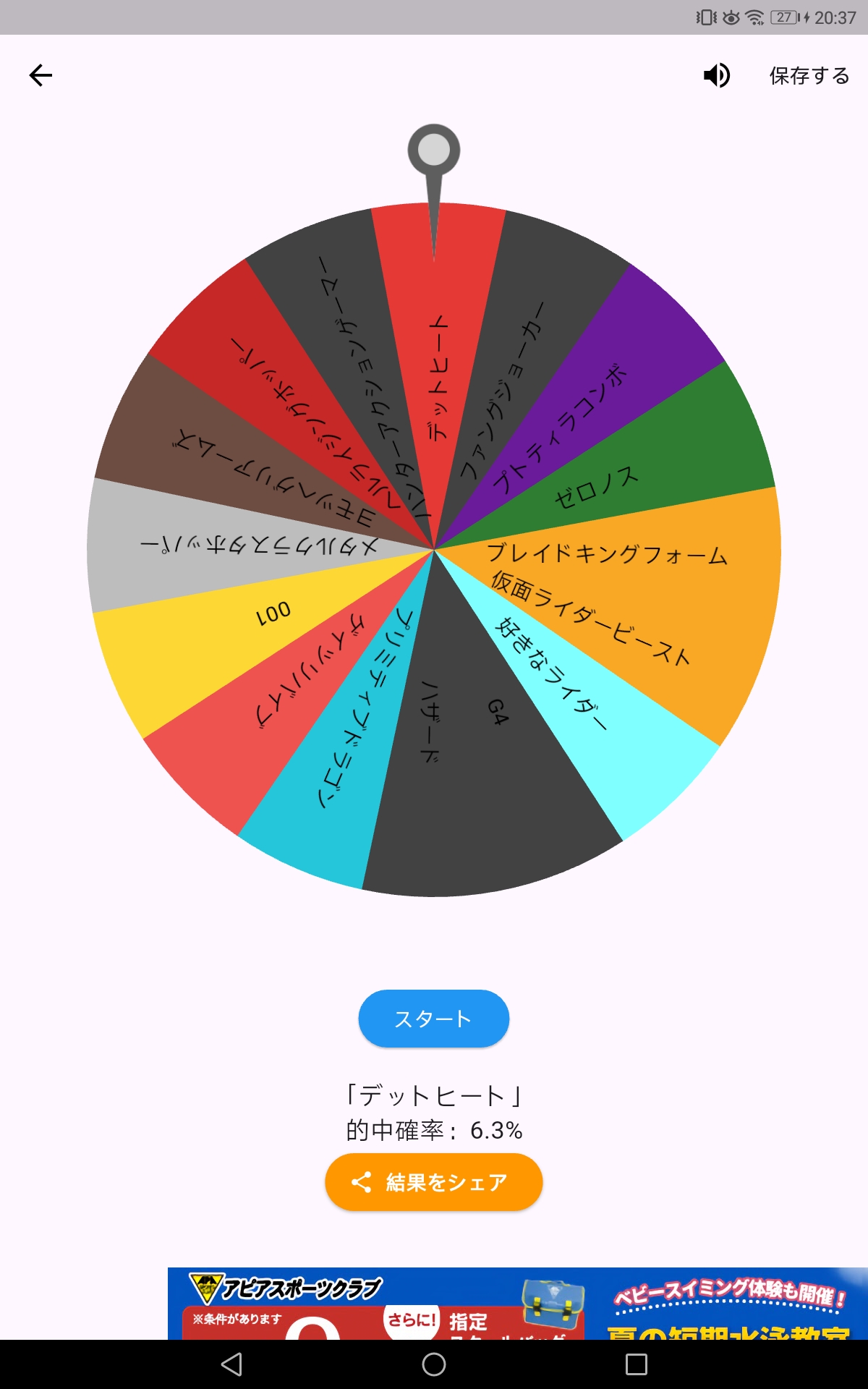The width and height of the screenshot is (868, 1389).
Task: Go to the system home screen
Action: point(434,1364)
